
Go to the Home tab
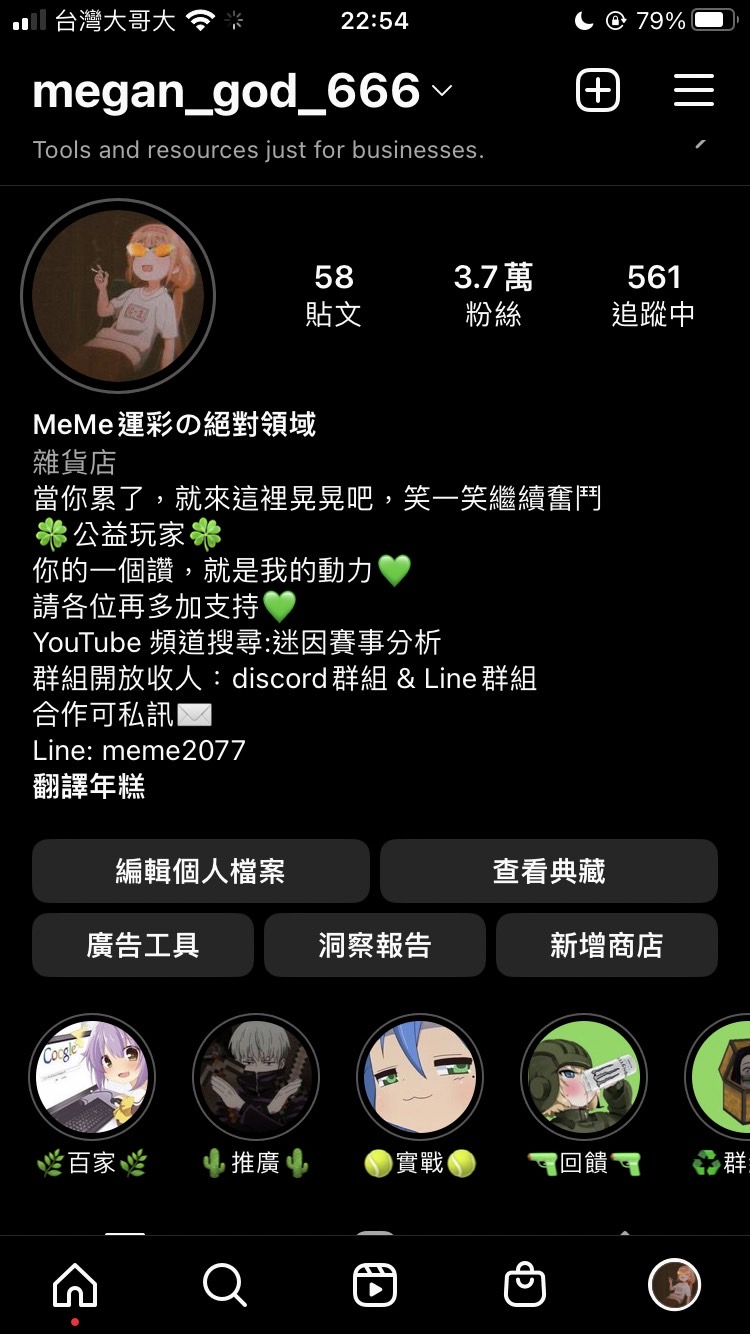(76, 1285)
